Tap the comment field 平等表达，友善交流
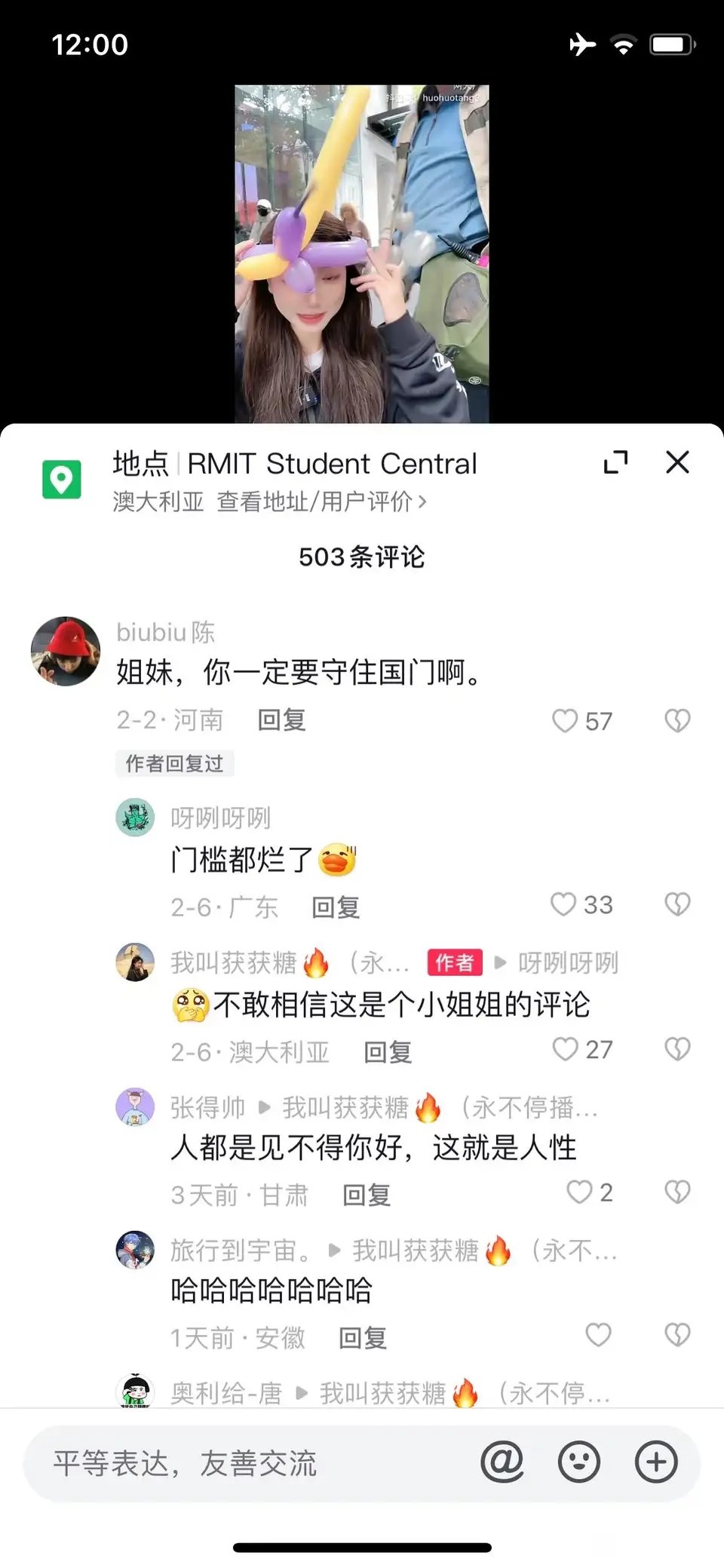This screenshot has width=724, height=1568. pos(249,1464)
